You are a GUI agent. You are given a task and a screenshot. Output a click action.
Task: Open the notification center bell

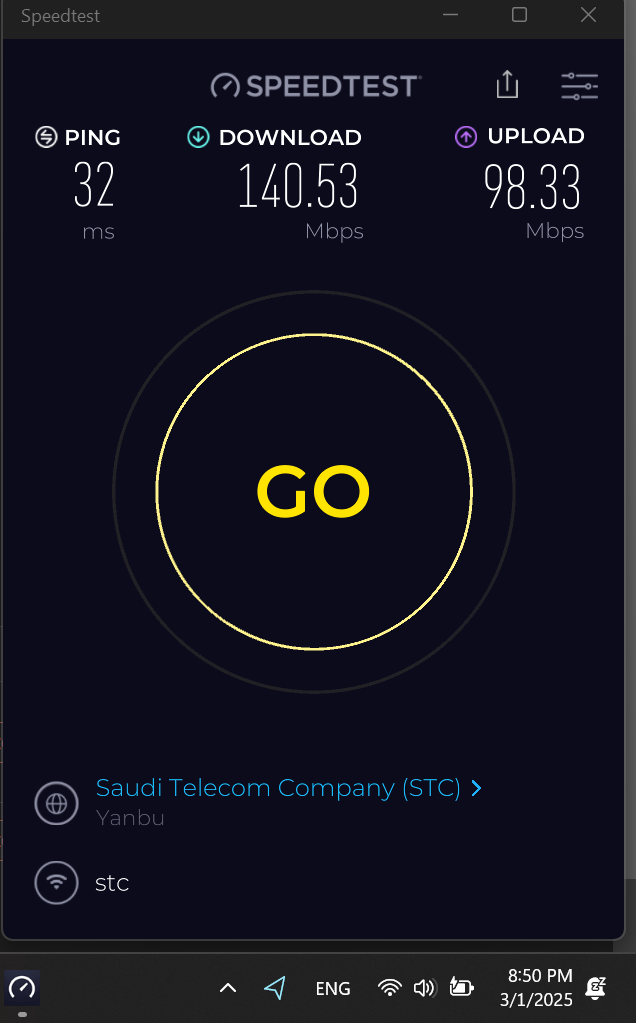(x=597, y=988)
